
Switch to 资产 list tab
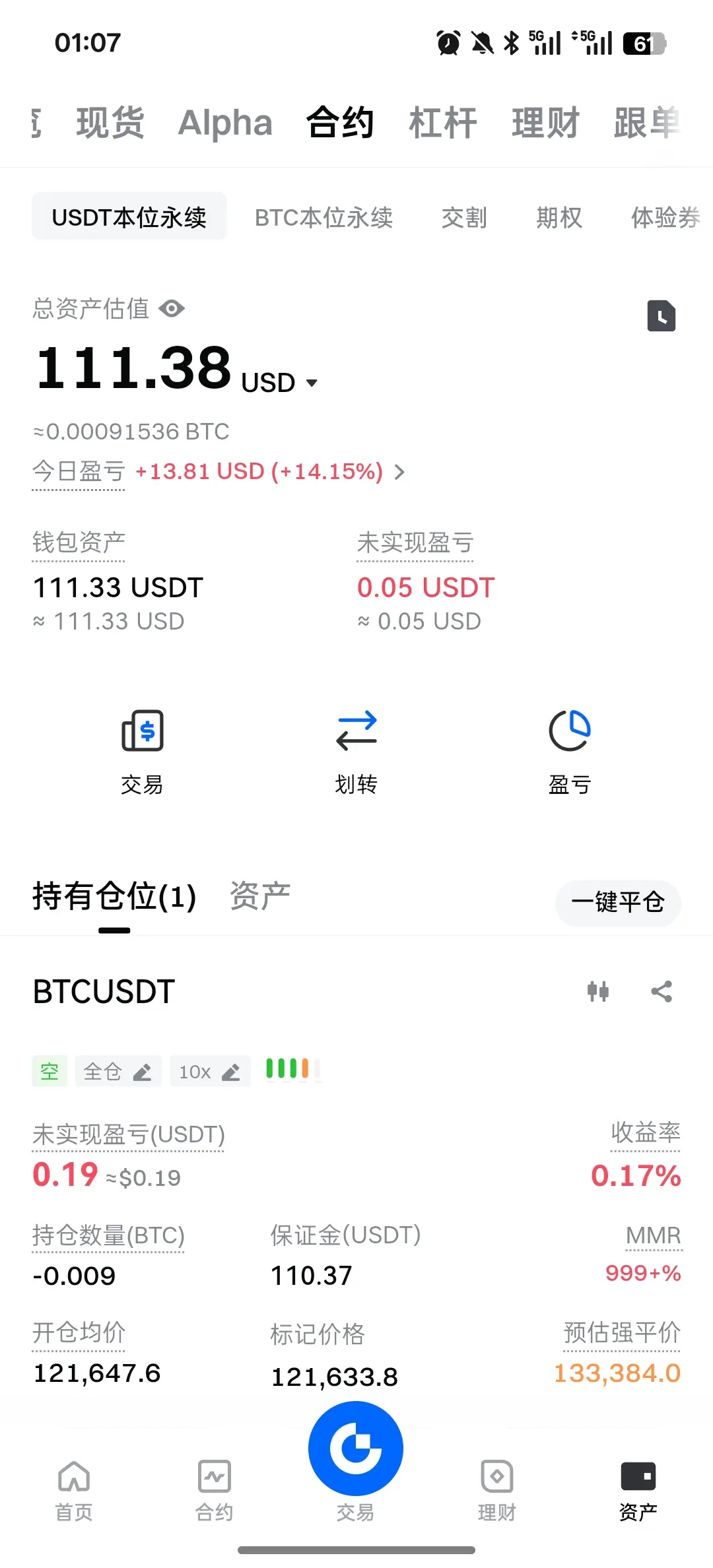coord(259,896)
